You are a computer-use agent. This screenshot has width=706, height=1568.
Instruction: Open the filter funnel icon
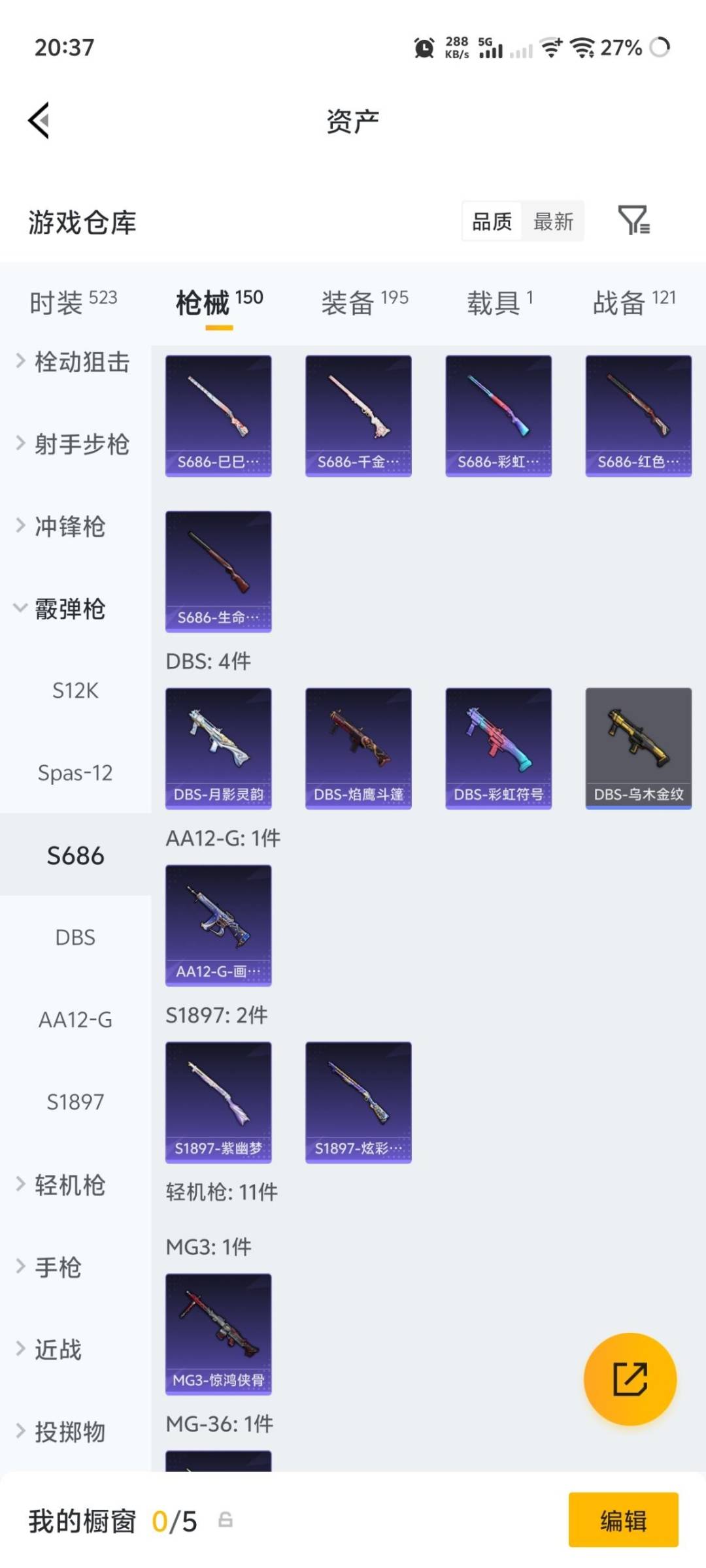[634, 222]
